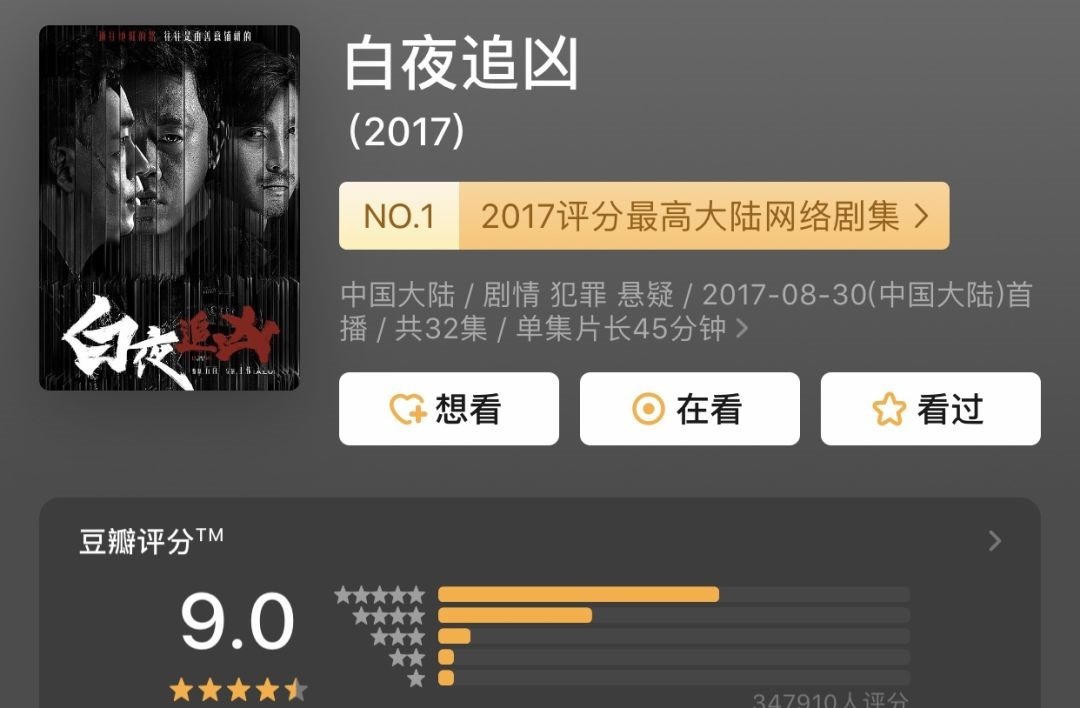Image resolution: width=1080 pixels, height=708 pixels.
Task: Open the 豆瓣评分 rating details chevron
Action: 995,541
